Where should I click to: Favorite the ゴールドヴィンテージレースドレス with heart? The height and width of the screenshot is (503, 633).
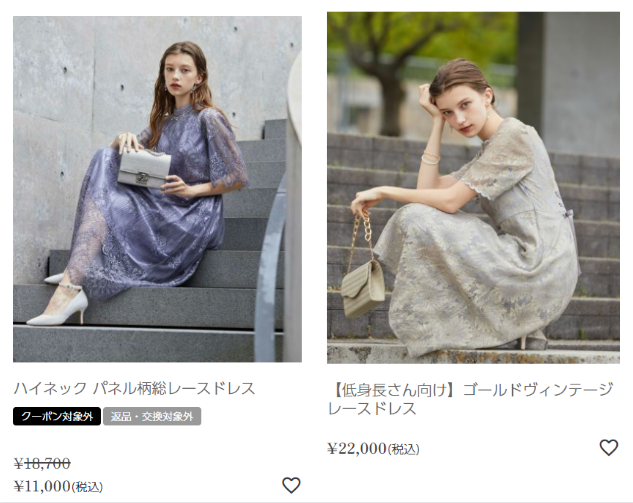(608, 447)
